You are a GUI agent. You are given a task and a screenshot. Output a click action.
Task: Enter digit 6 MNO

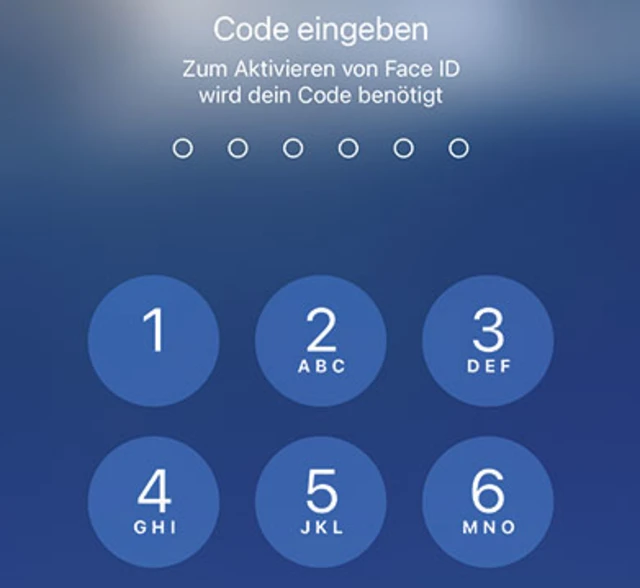tap(488, 498)
